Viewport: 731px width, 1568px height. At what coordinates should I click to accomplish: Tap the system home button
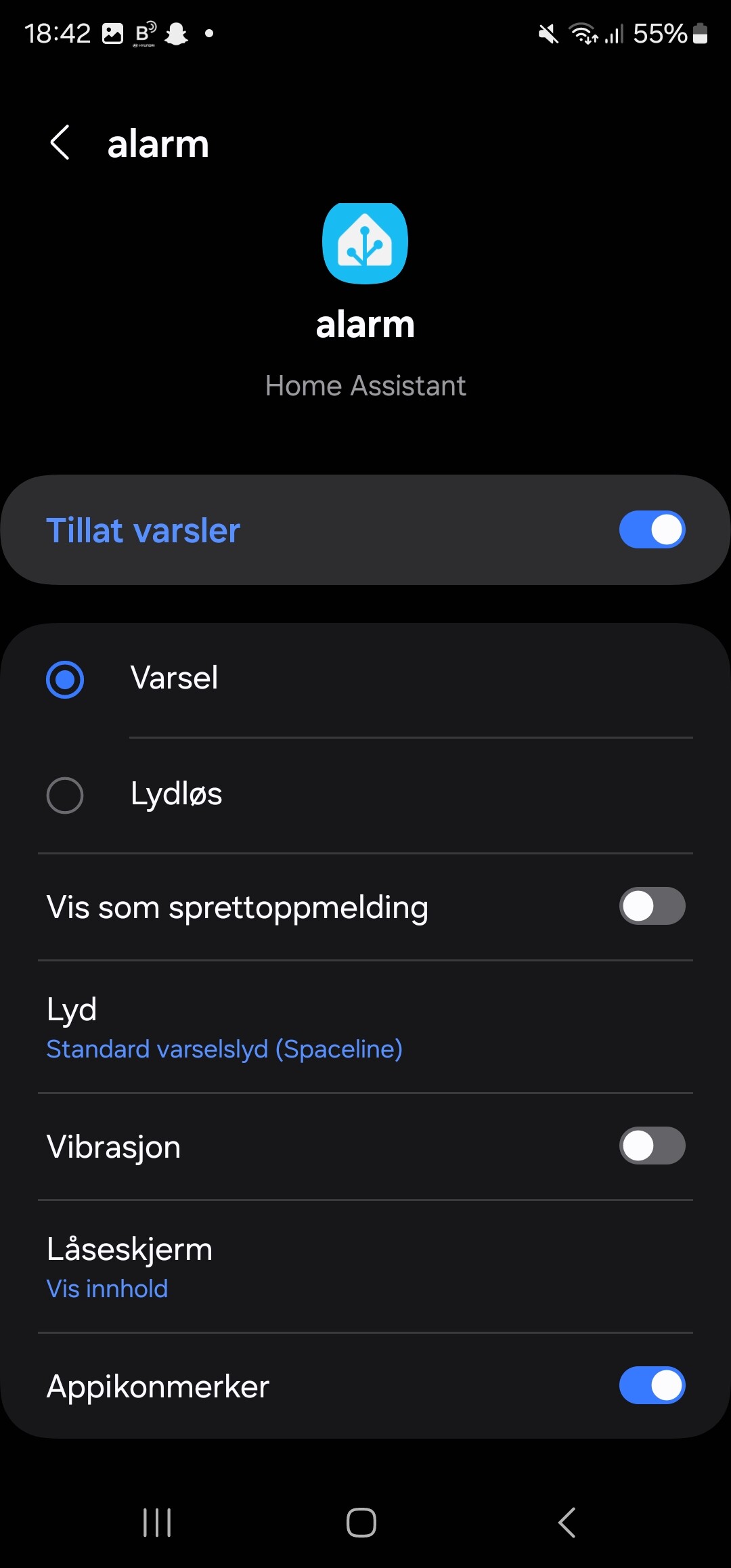(x=361, y=1523)
